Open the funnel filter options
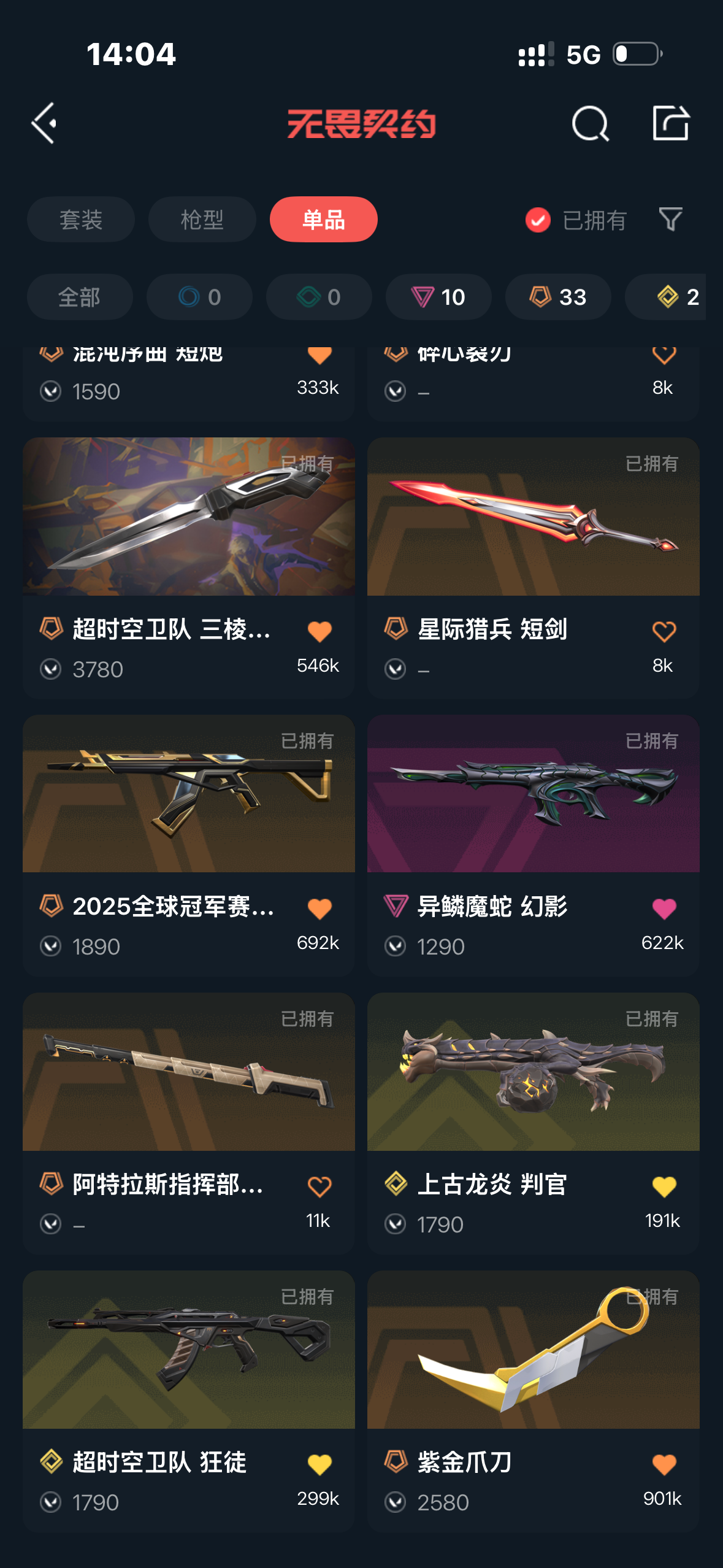The image size is (723, 1568). [670, 219]
